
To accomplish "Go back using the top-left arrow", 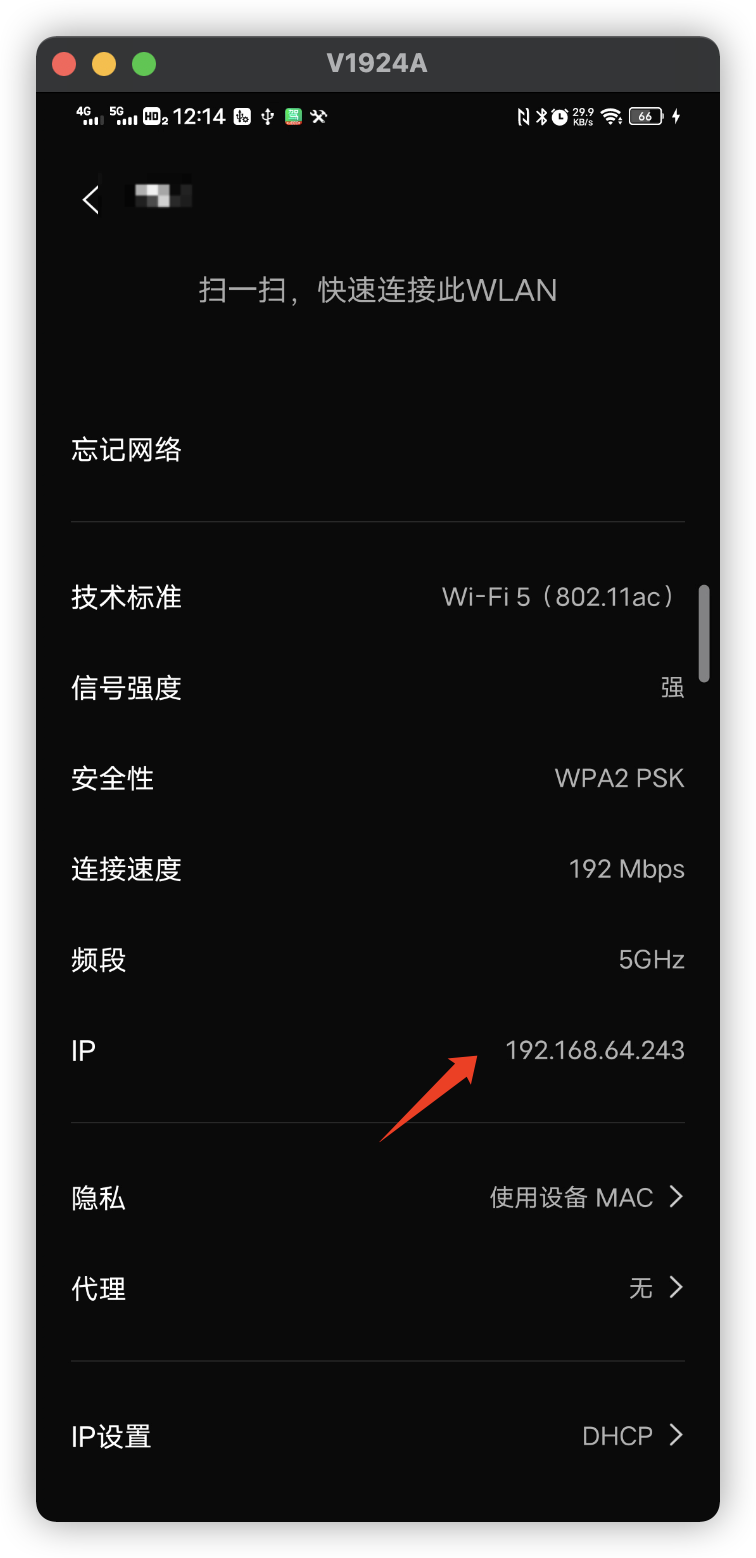I will click(90, 199).
